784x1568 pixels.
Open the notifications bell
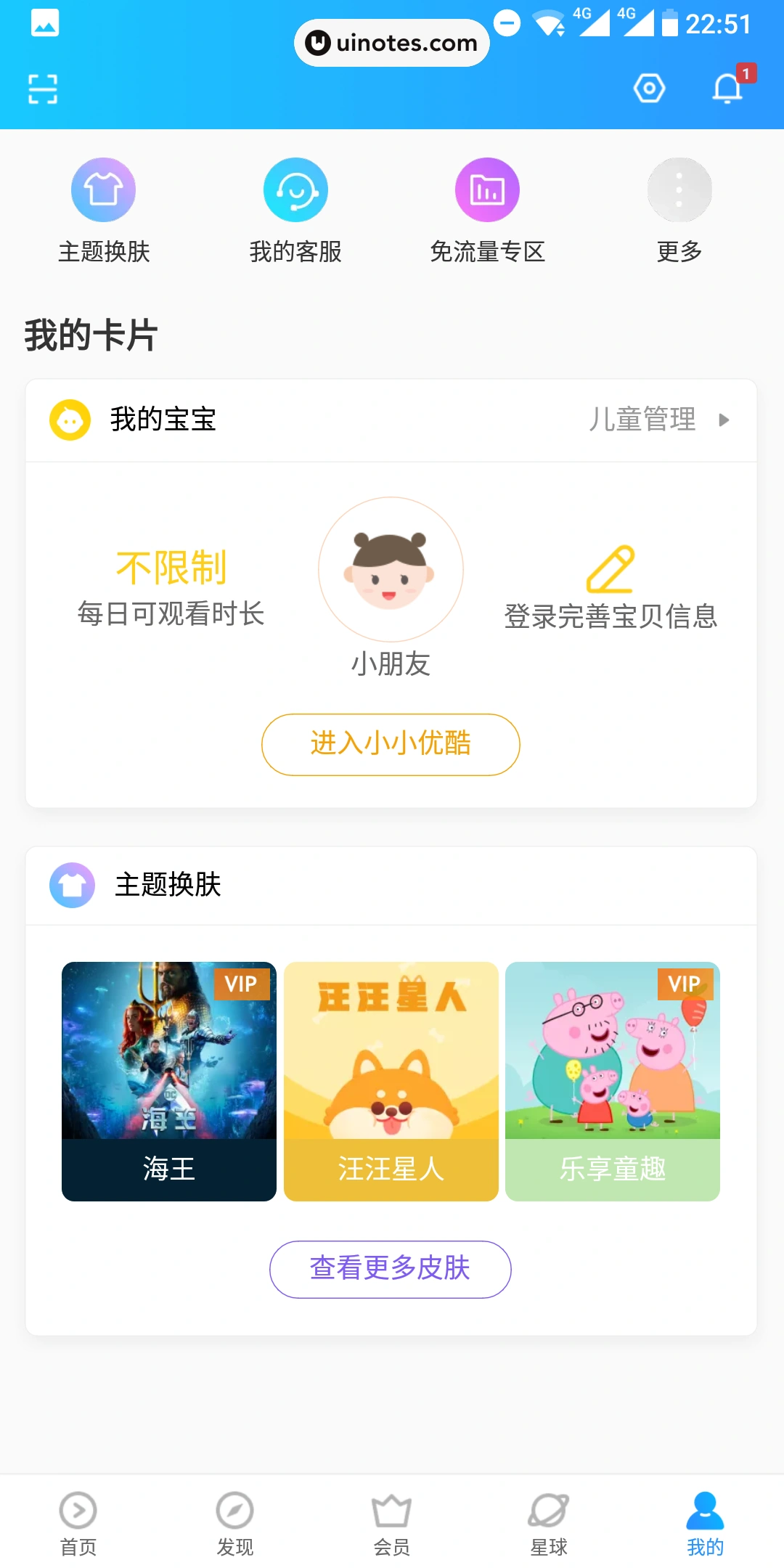tap(727, 89)
